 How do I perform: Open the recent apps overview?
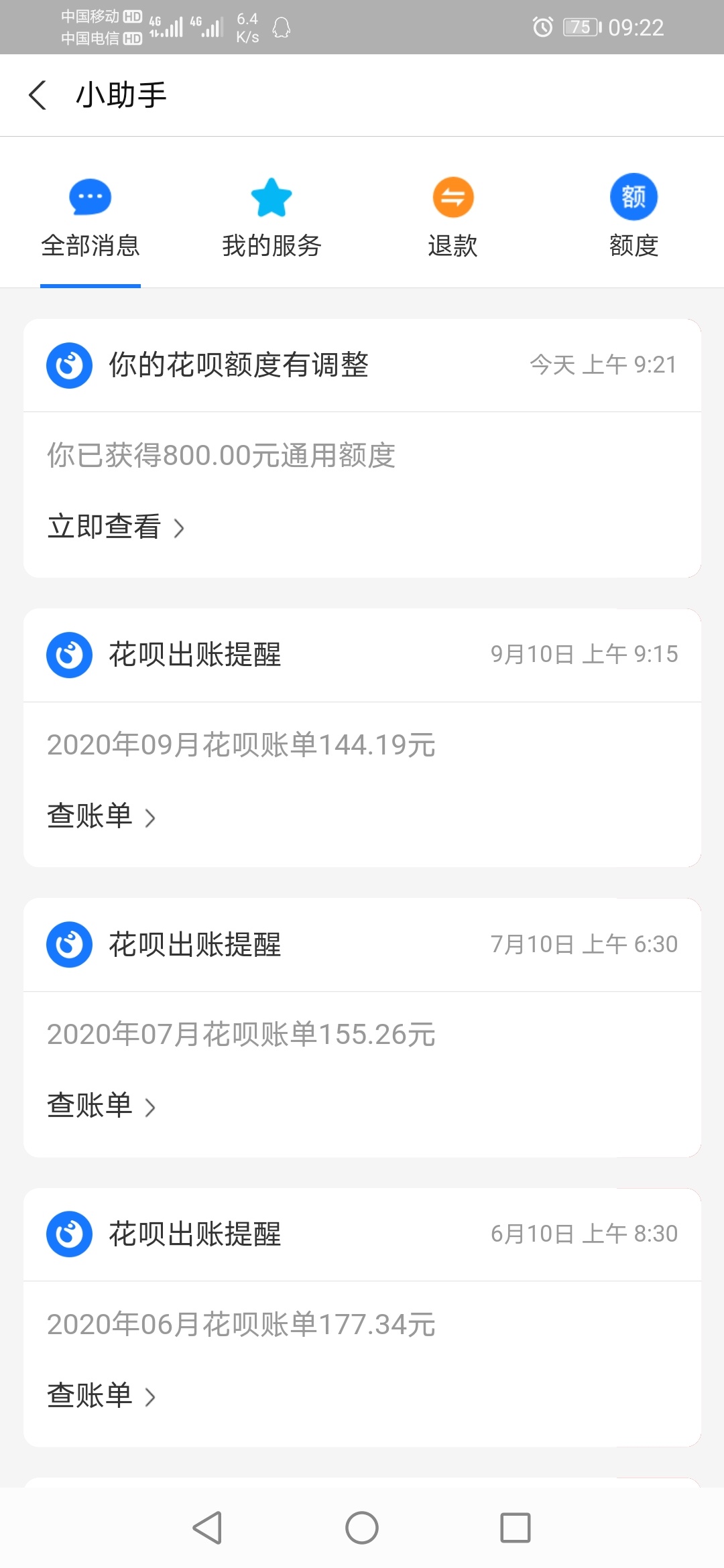516,1528
